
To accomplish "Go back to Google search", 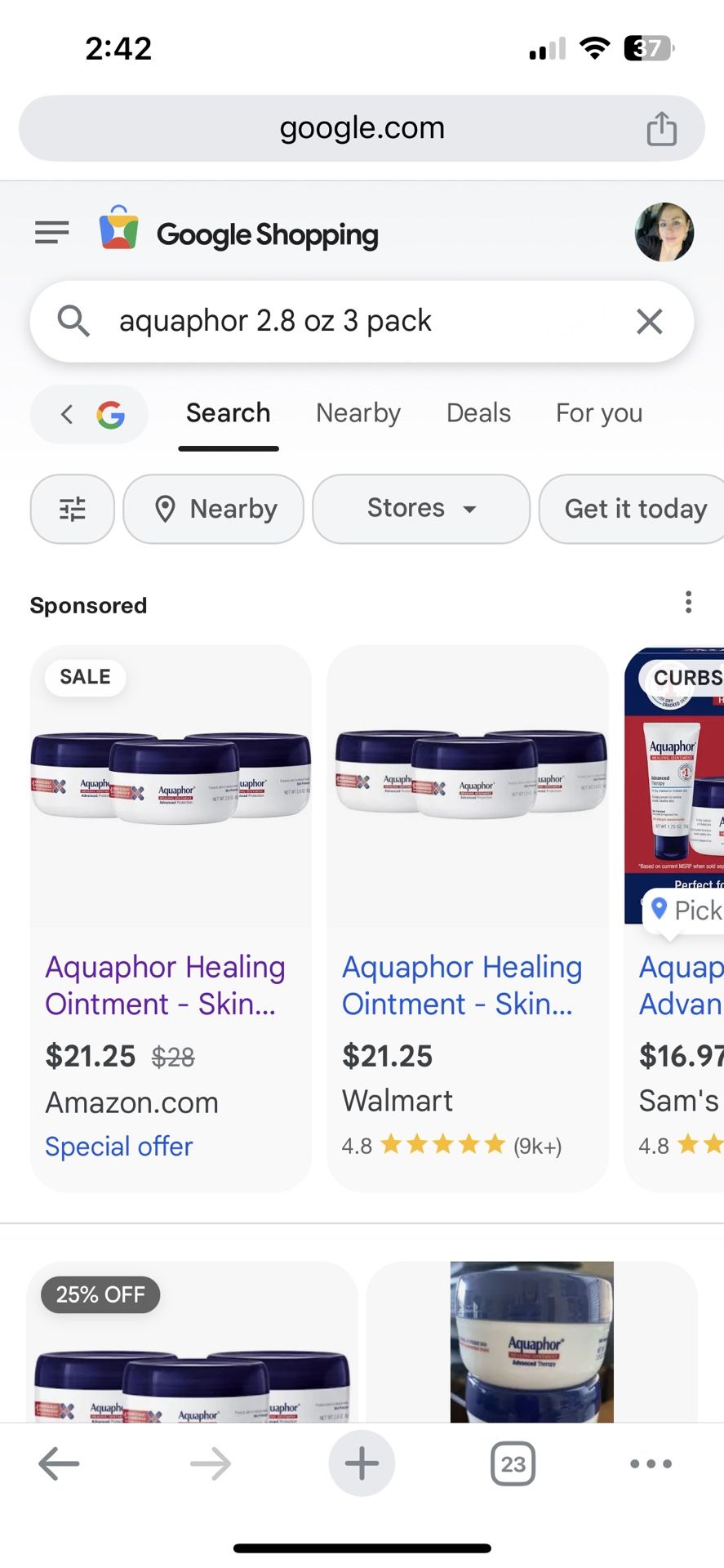I will pyautogui.click(x=89, y=414).
